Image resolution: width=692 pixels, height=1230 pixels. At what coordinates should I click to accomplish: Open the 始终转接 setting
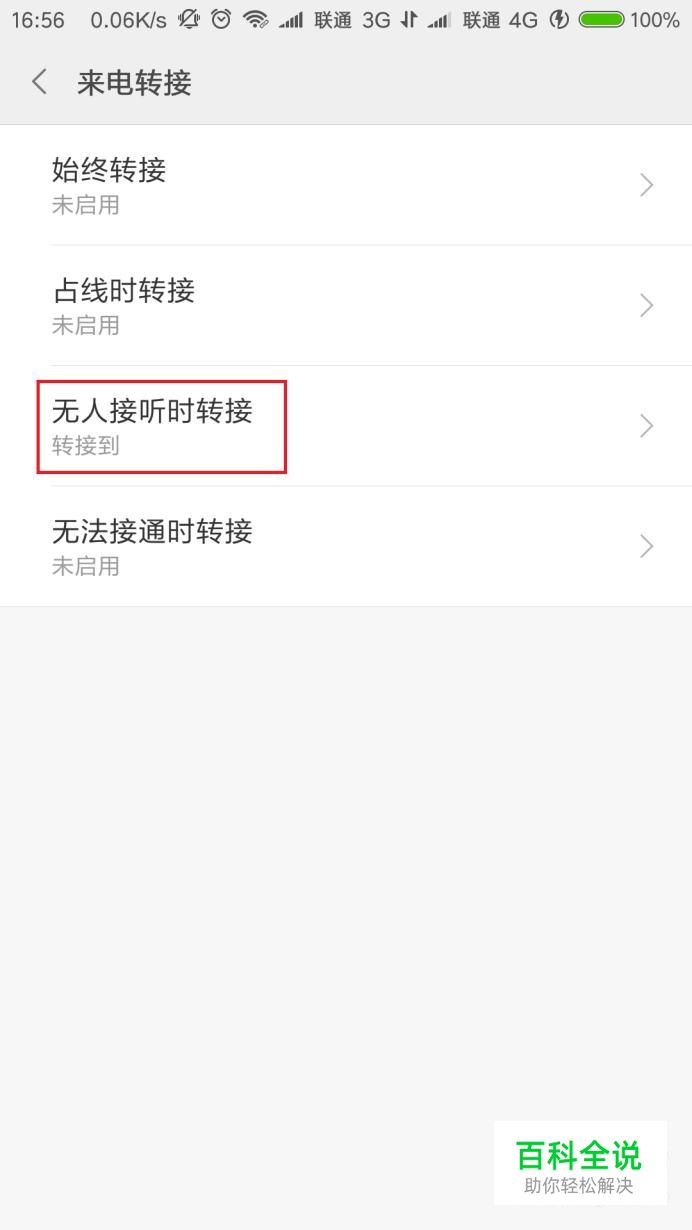pos(346,185)
